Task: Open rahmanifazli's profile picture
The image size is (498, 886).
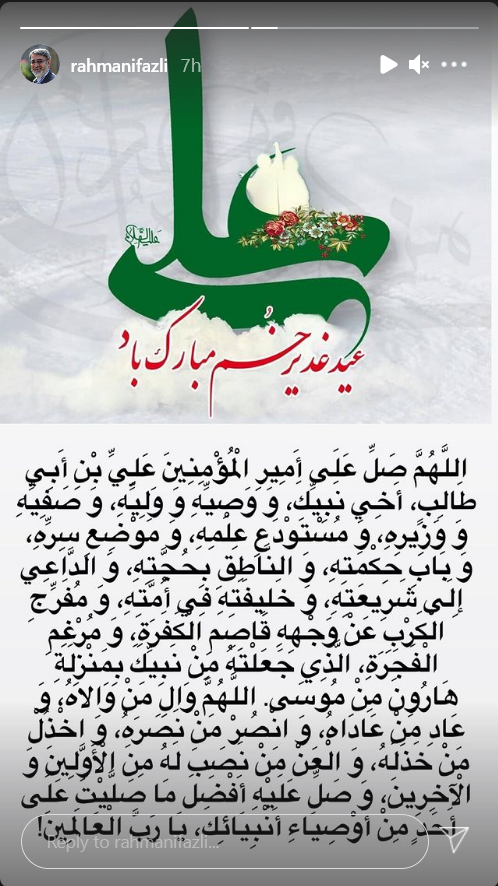Action: tap(40, 64)
